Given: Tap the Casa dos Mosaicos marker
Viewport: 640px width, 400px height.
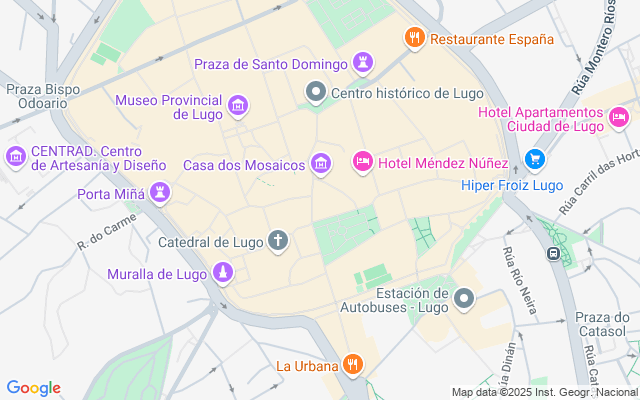Looking at the screenshot, I should click(320, 163).
